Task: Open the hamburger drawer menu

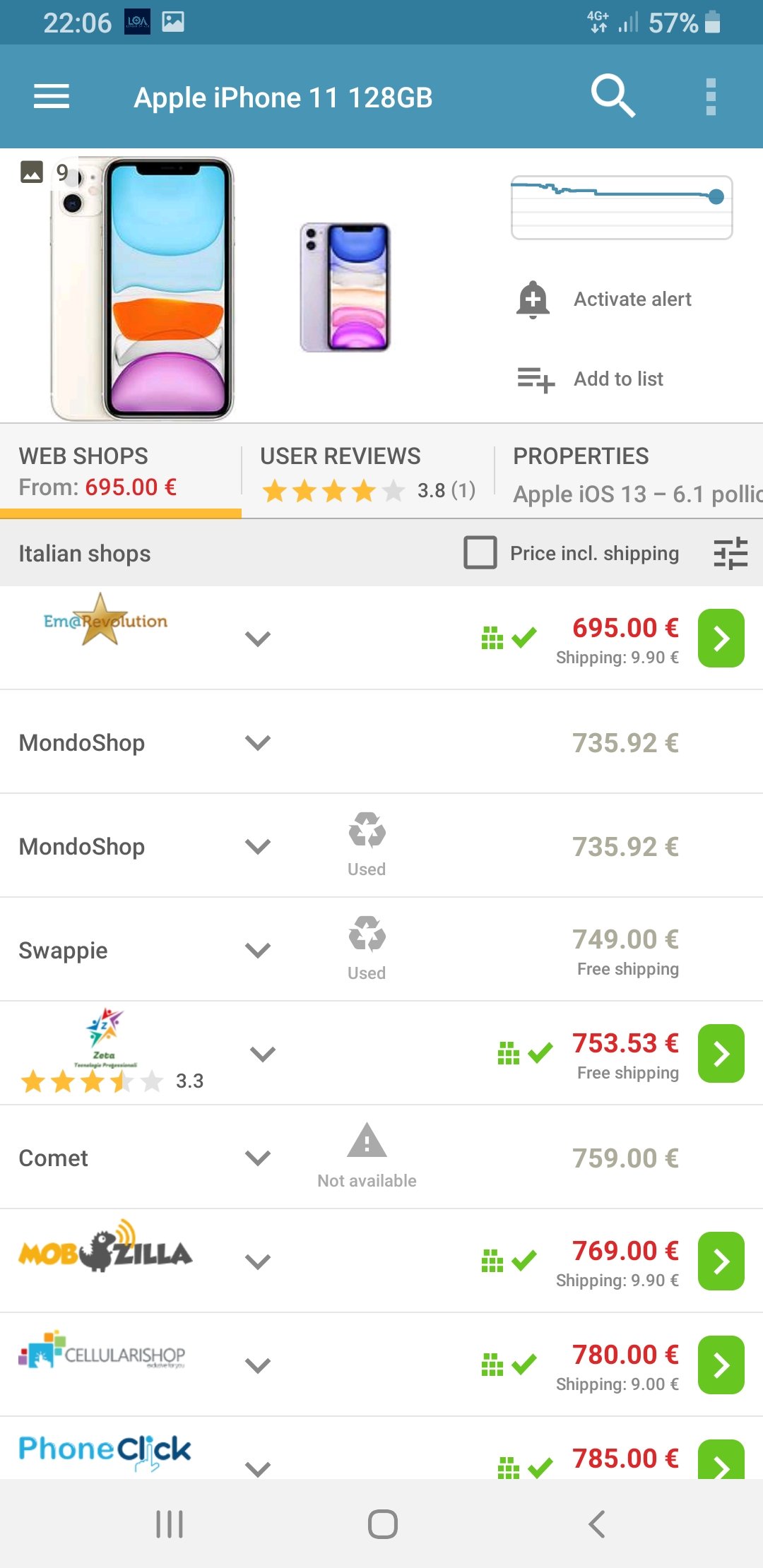Action: [x=52, y=97]
